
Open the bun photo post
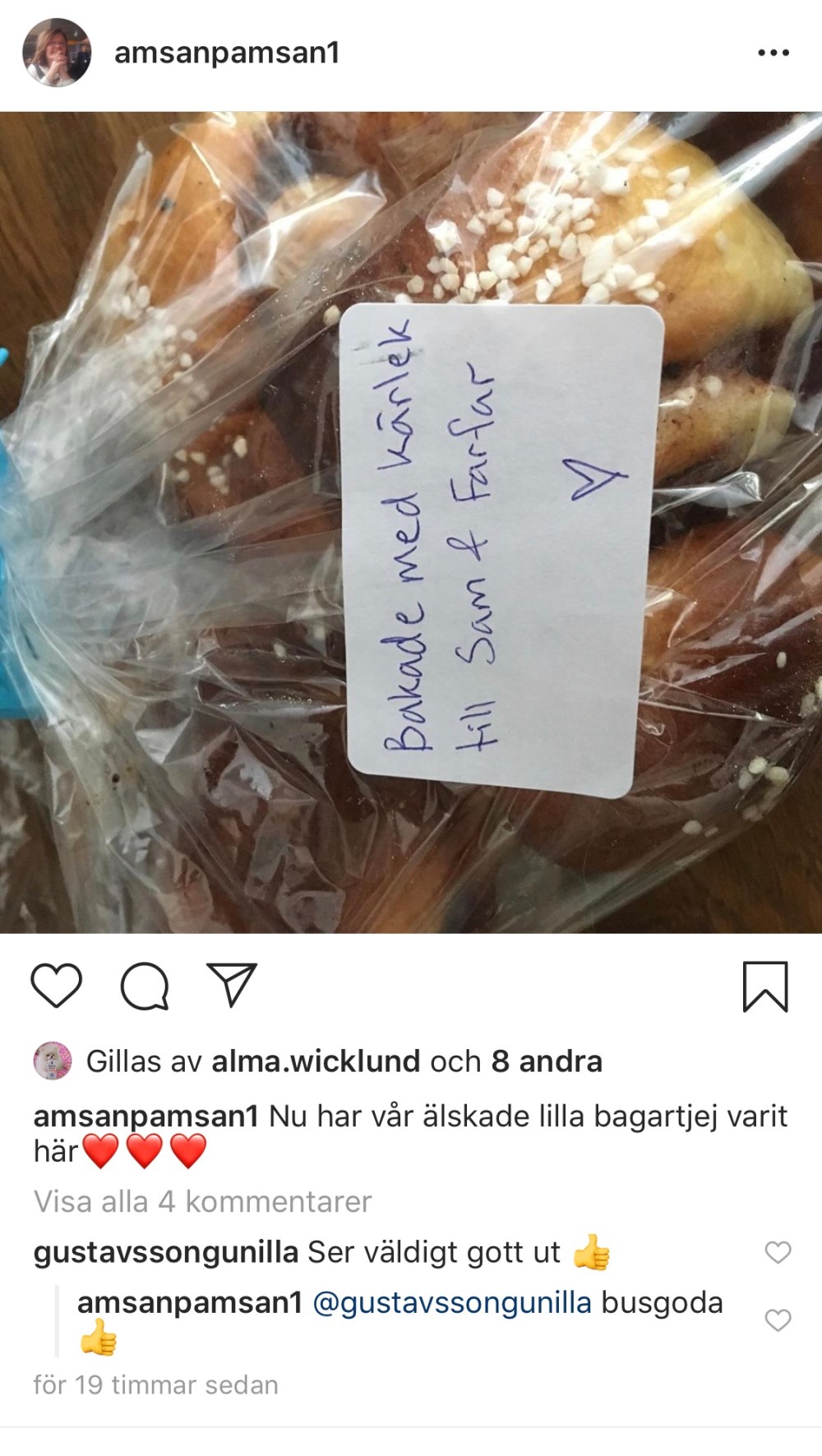point(411,522)
